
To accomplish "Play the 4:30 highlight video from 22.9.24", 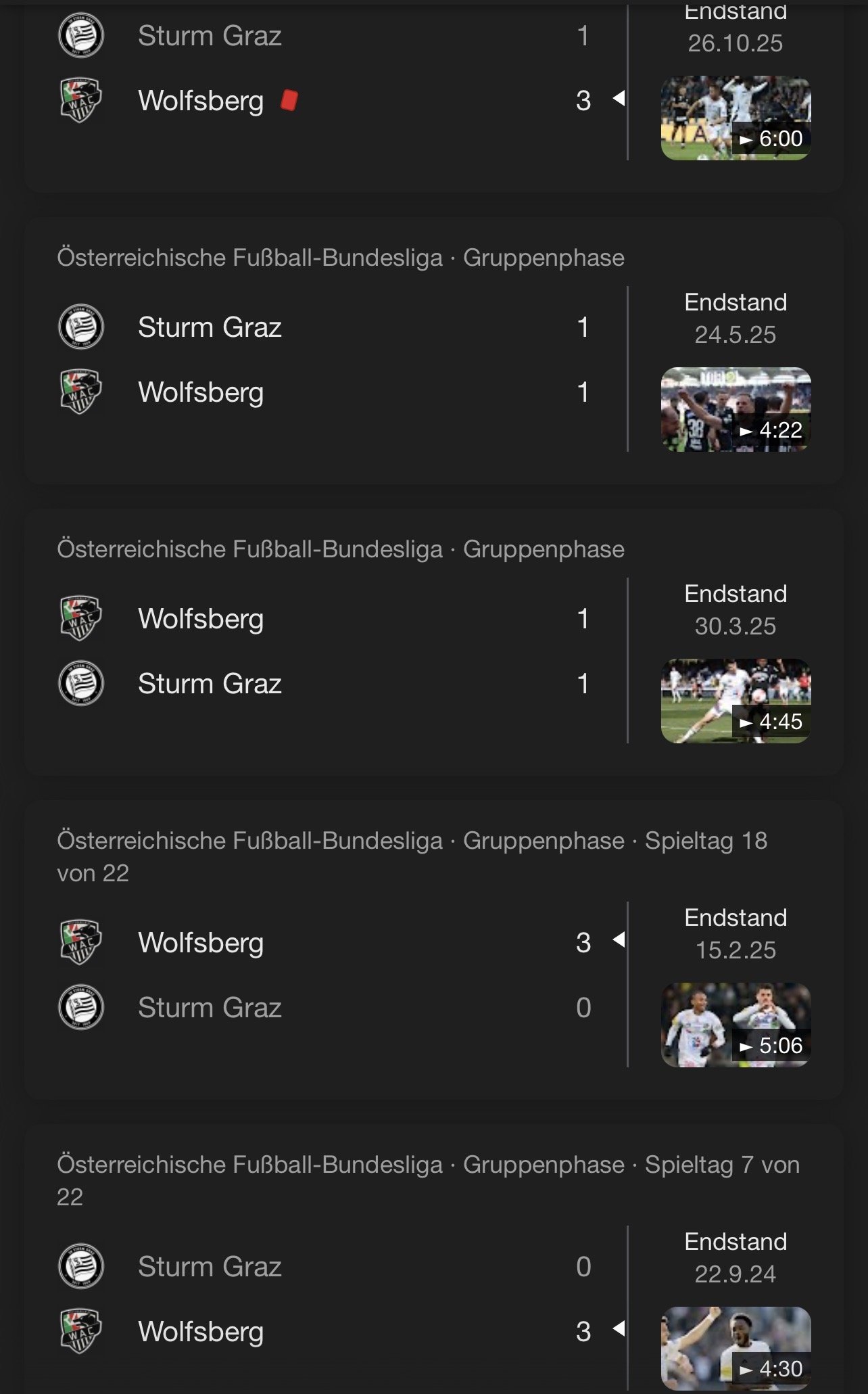I will tap(736, 1348).
